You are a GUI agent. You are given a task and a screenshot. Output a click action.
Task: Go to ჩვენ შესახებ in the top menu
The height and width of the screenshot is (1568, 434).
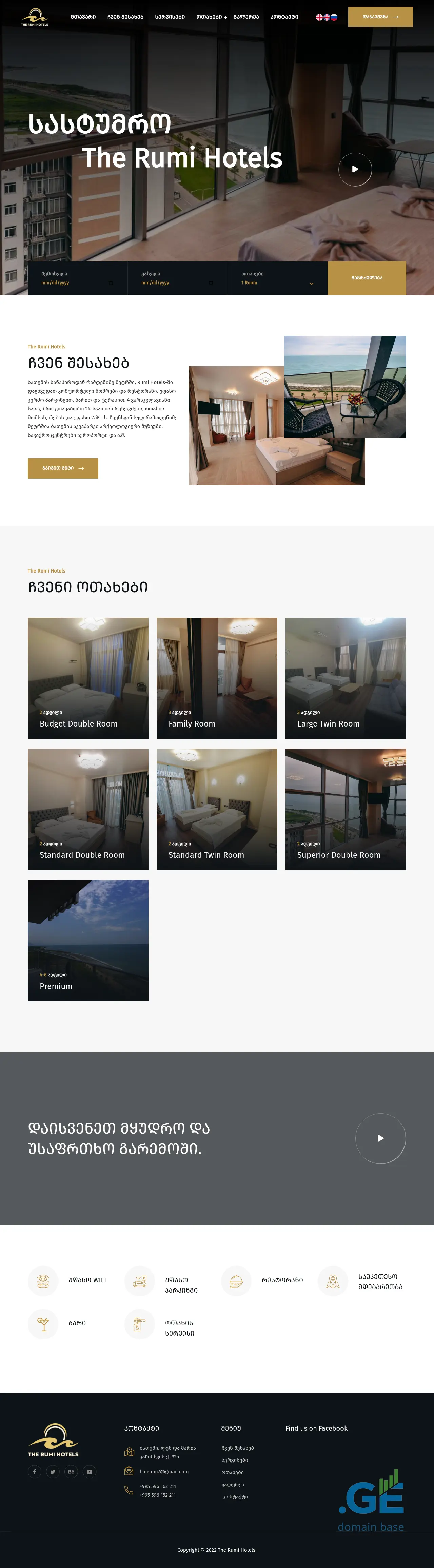(125, 17)
